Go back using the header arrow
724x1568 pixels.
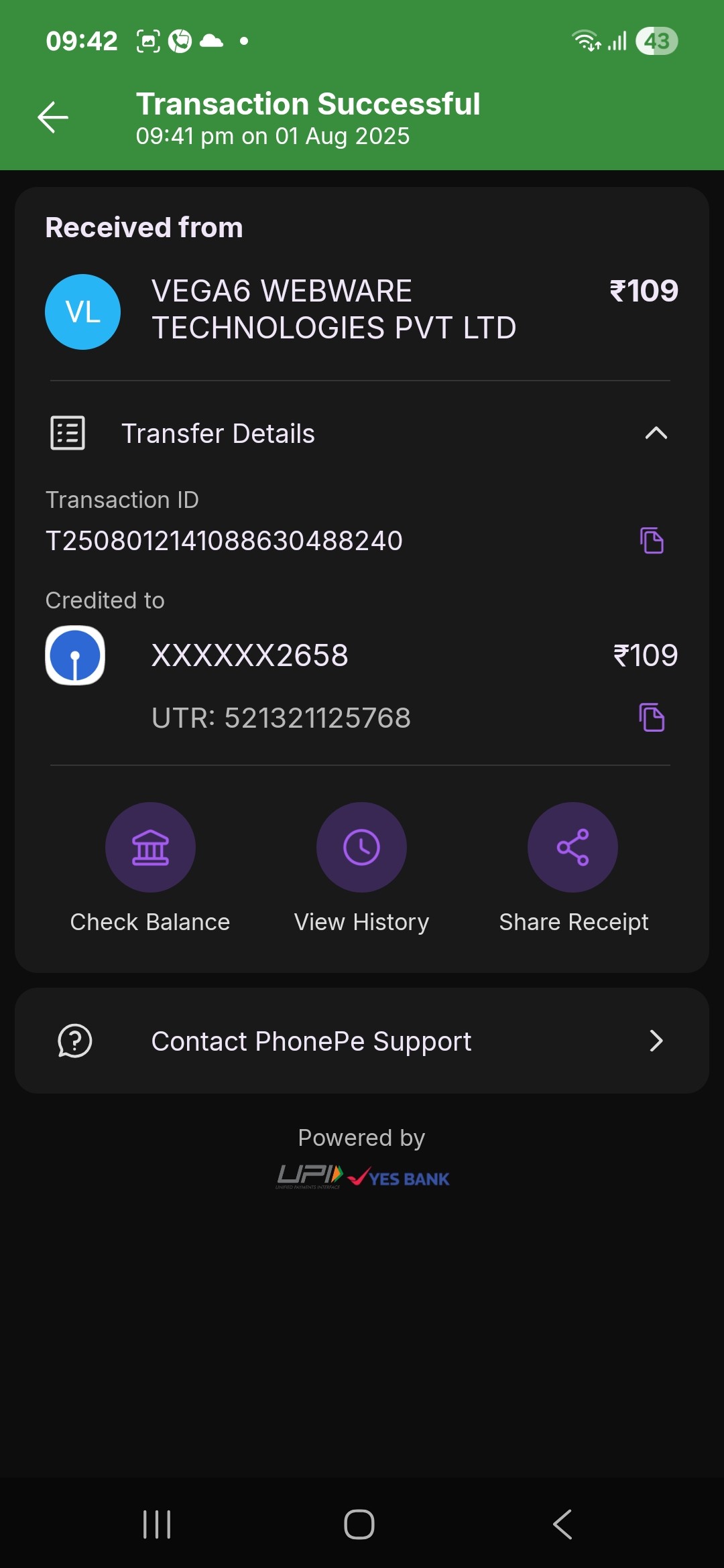53,118
